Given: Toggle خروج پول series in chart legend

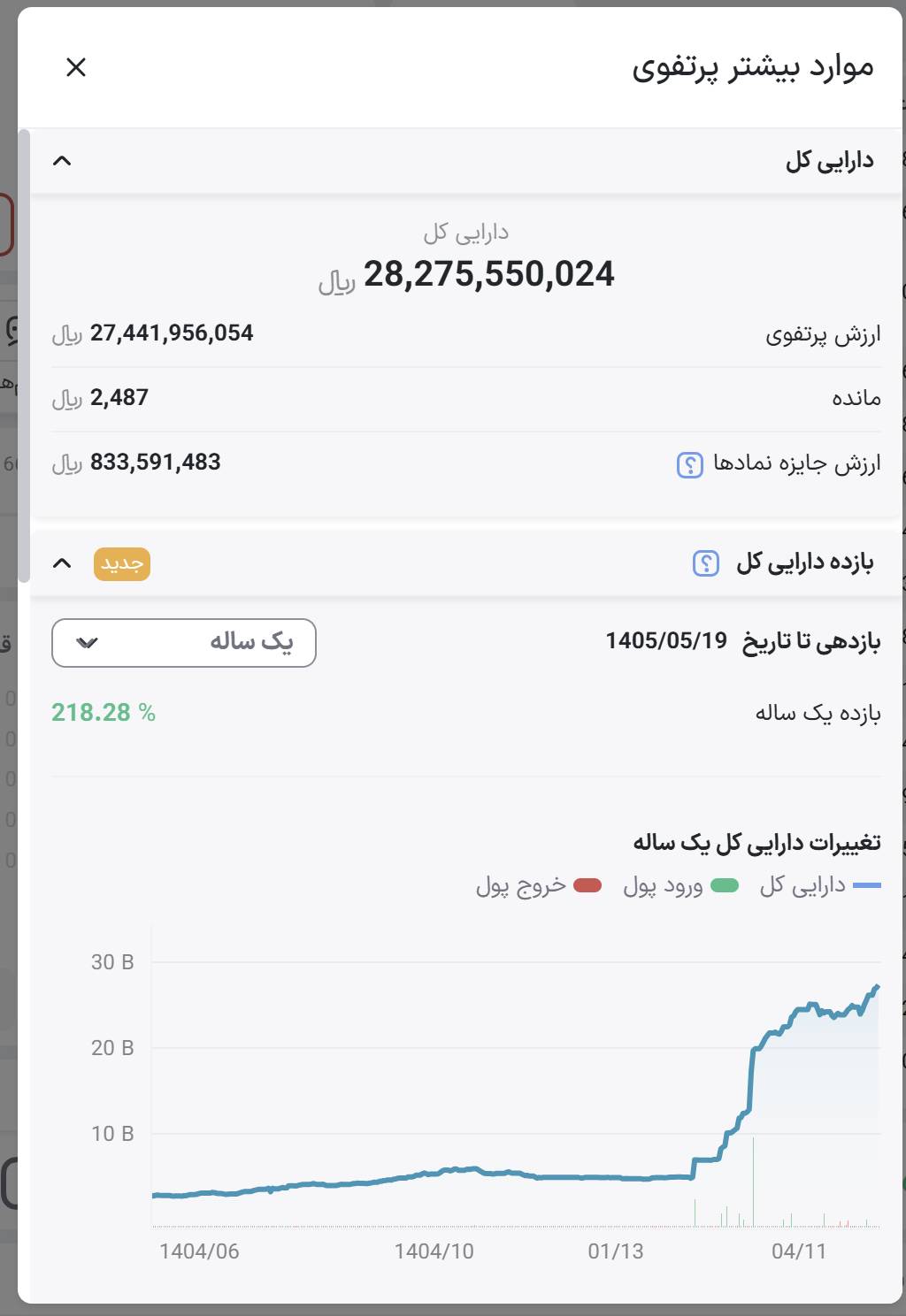Looking at the screenshot, I should 539,885.
